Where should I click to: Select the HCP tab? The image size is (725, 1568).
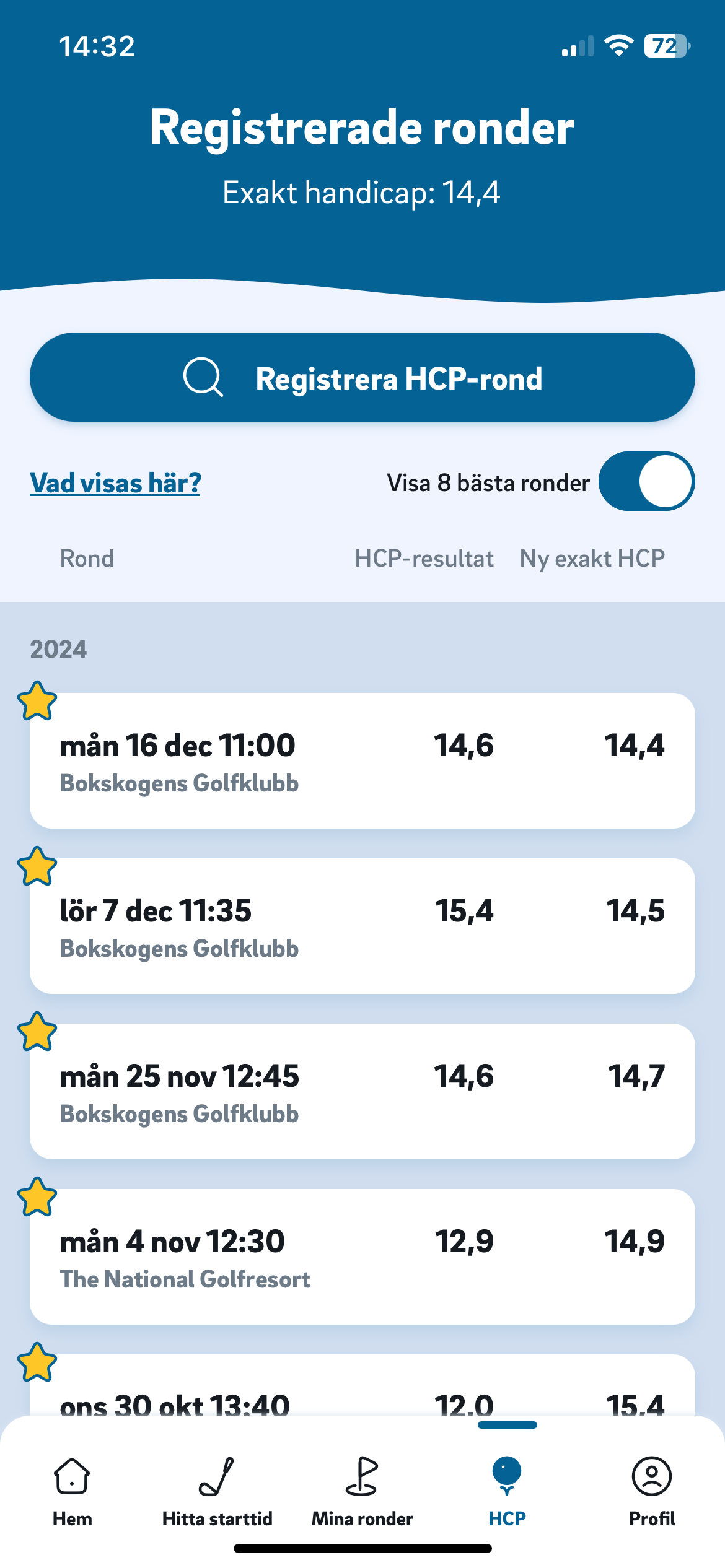pos(507,1492)
